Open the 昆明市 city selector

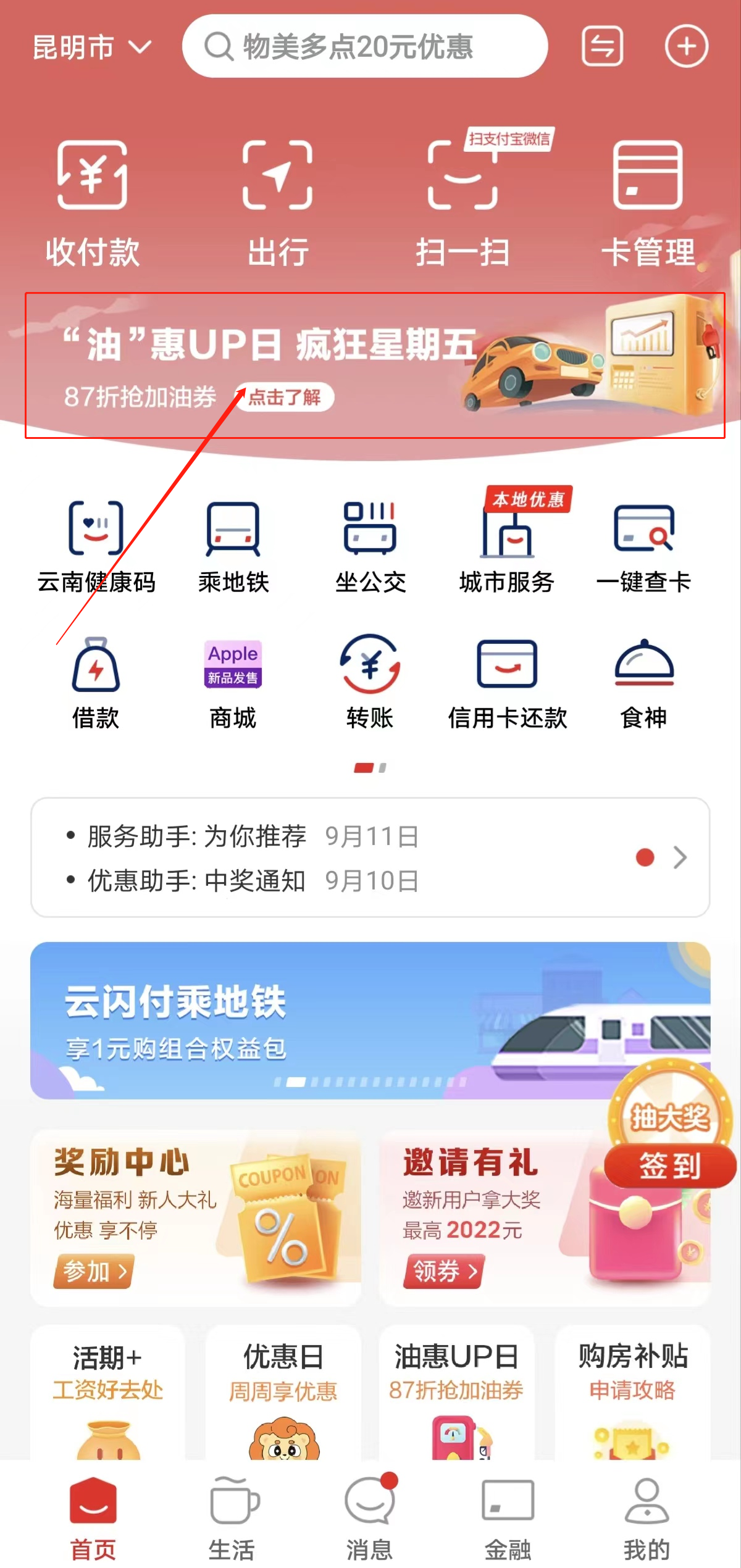point(91,47)
